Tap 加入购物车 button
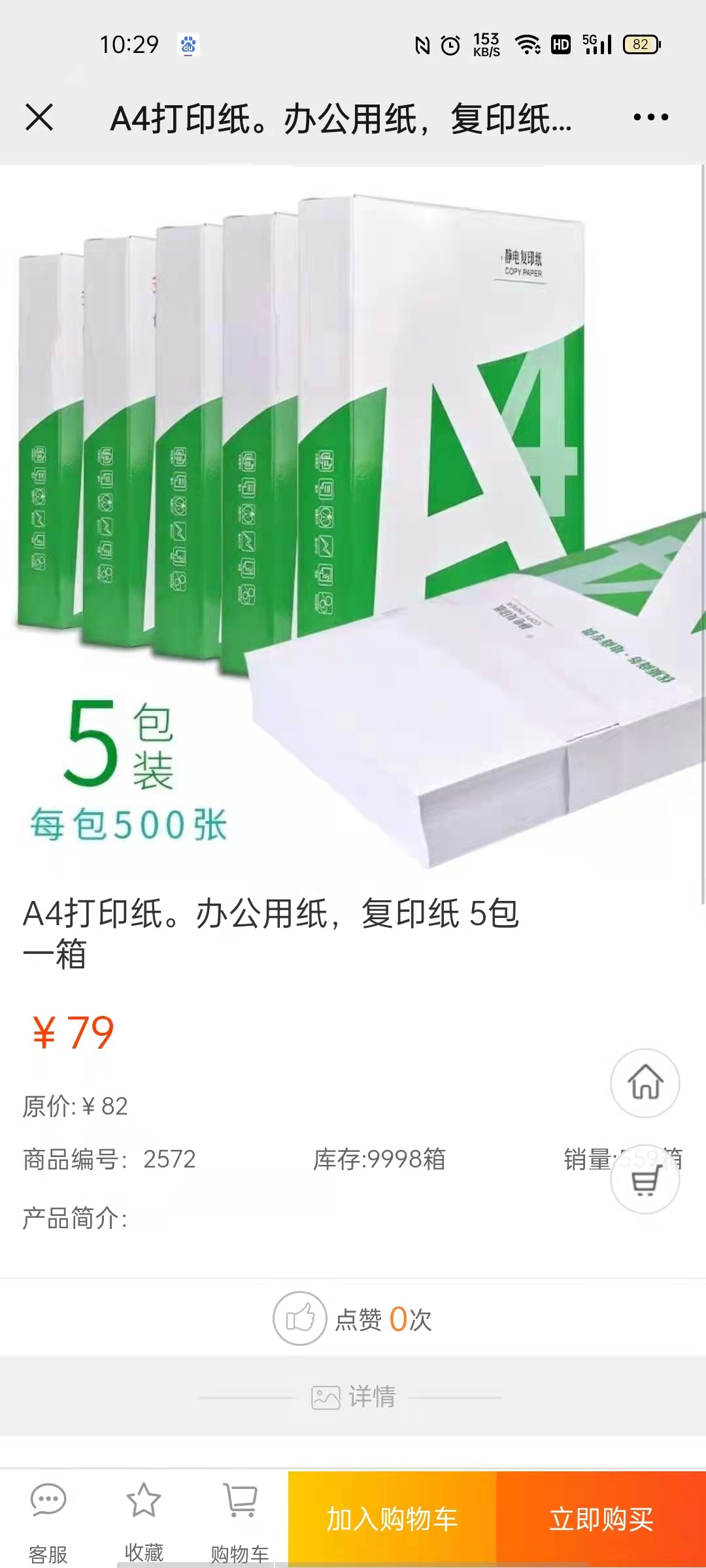The width and height of the screenshot is (706, 1568). click(x=392, y=1519)
